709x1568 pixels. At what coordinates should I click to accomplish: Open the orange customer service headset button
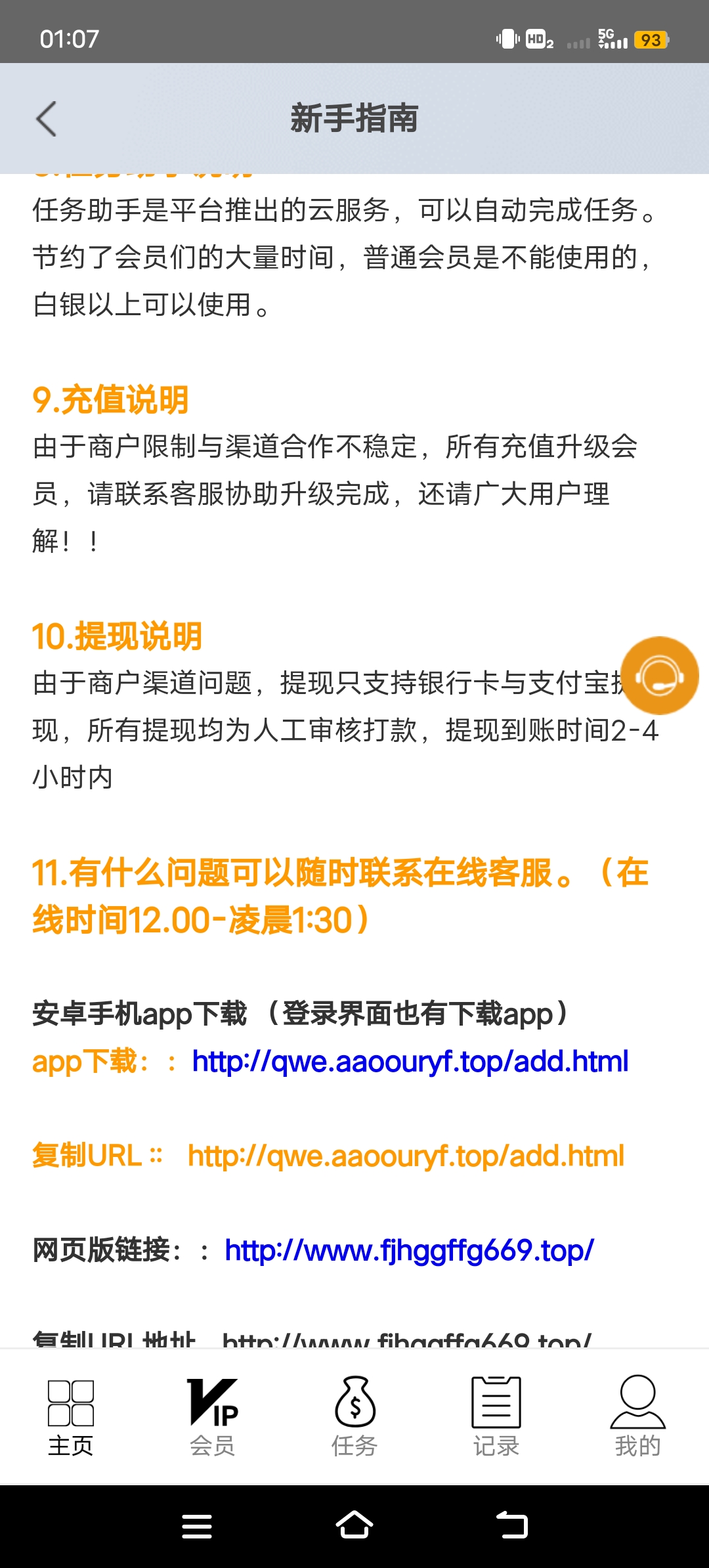point(659,675)
